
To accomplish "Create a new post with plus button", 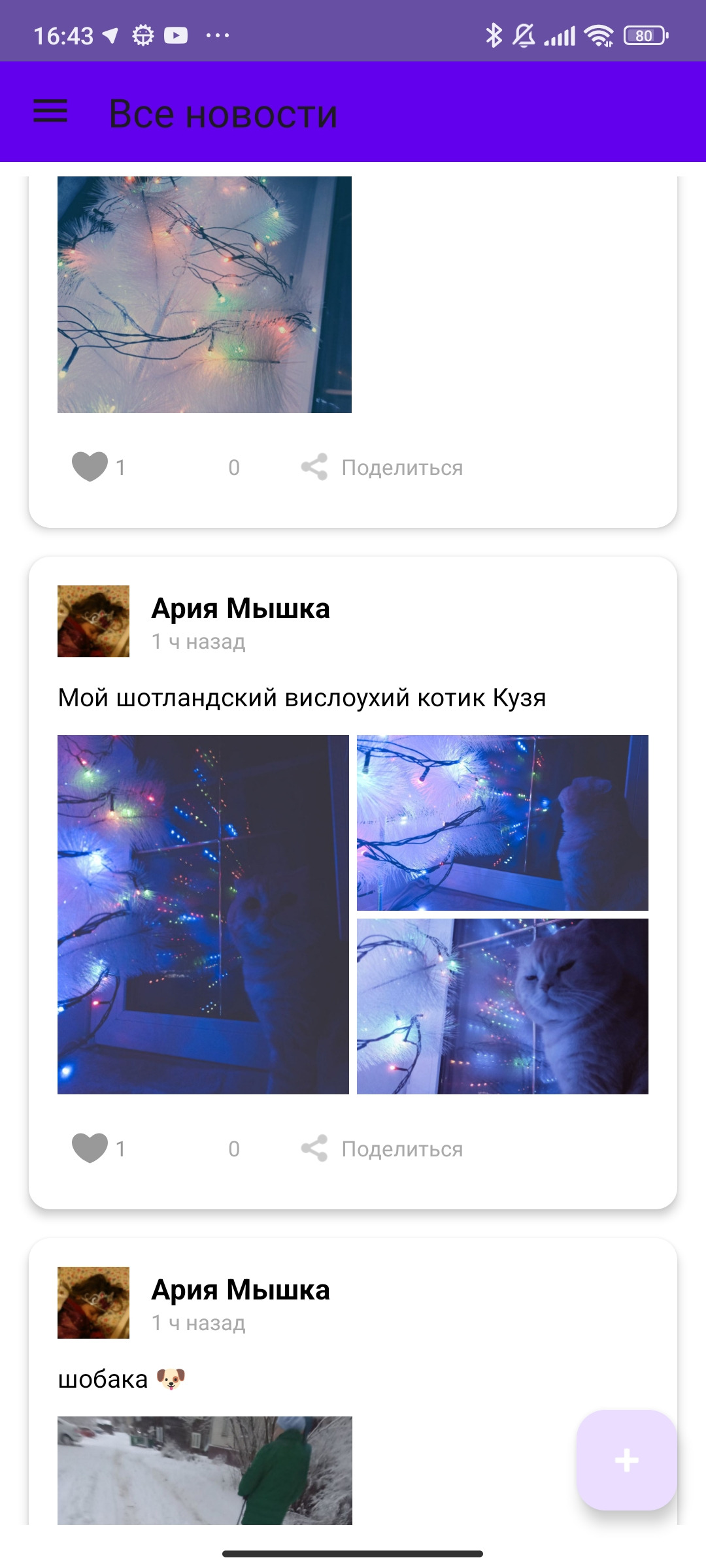I will click(626, 1460).
